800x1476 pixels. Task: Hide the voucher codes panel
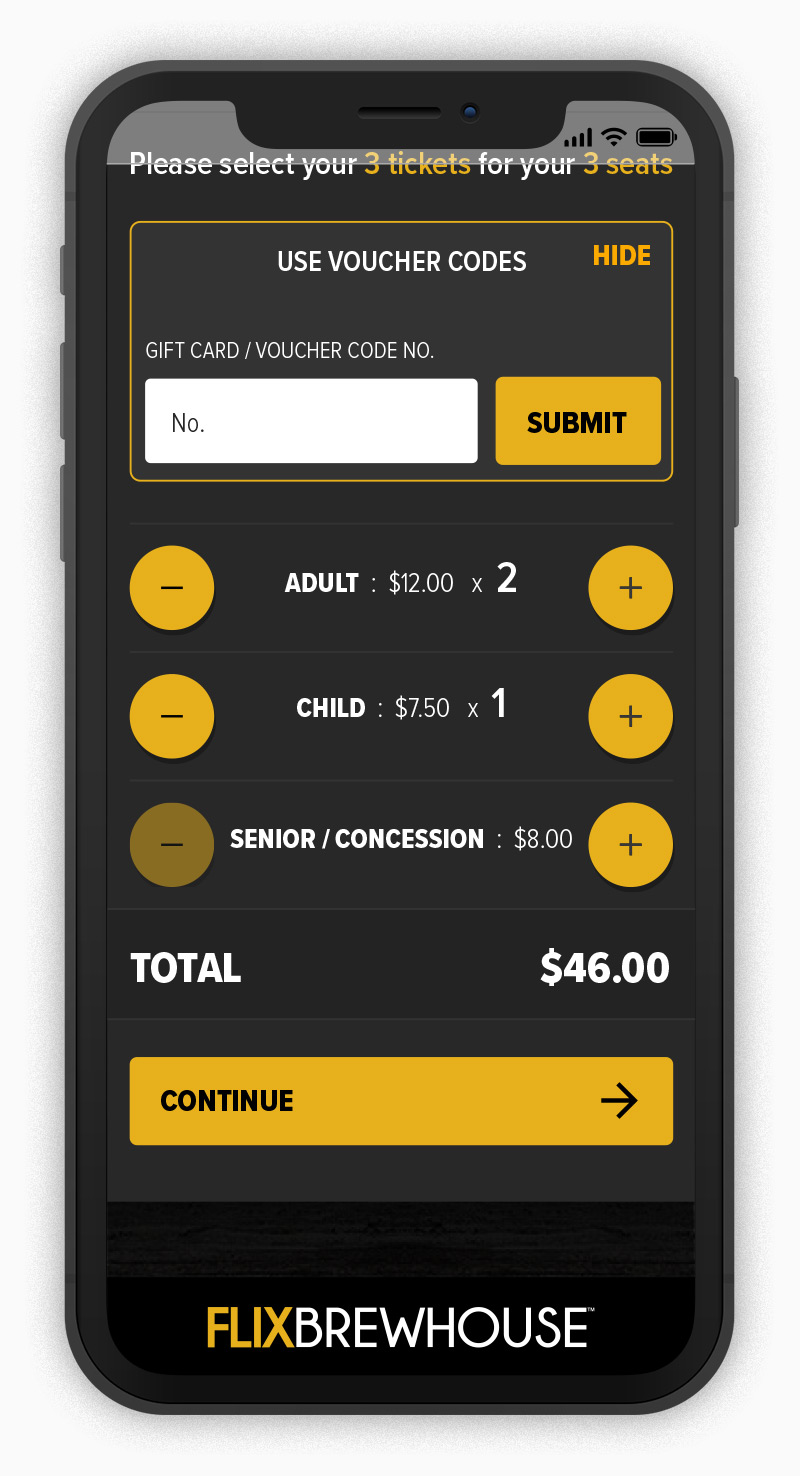point(621,256)
